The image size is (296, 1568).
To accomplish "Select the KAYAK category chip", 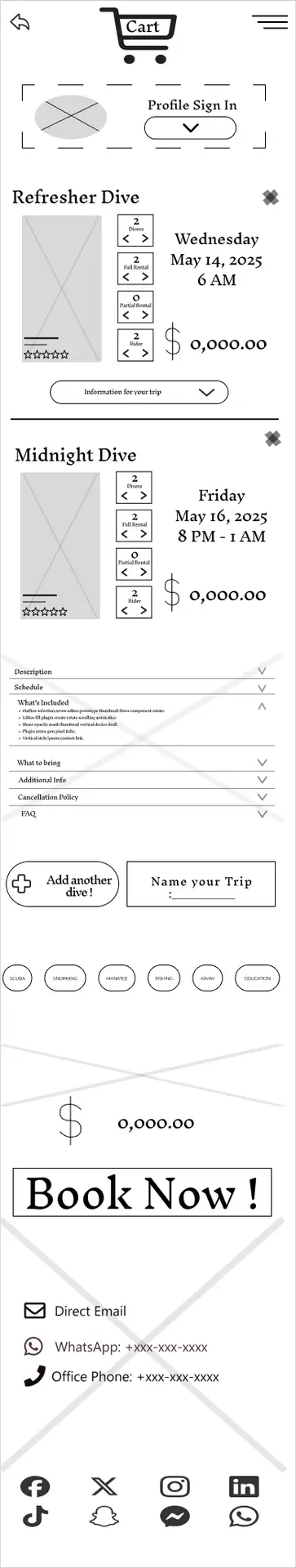I will pos(208,978).
